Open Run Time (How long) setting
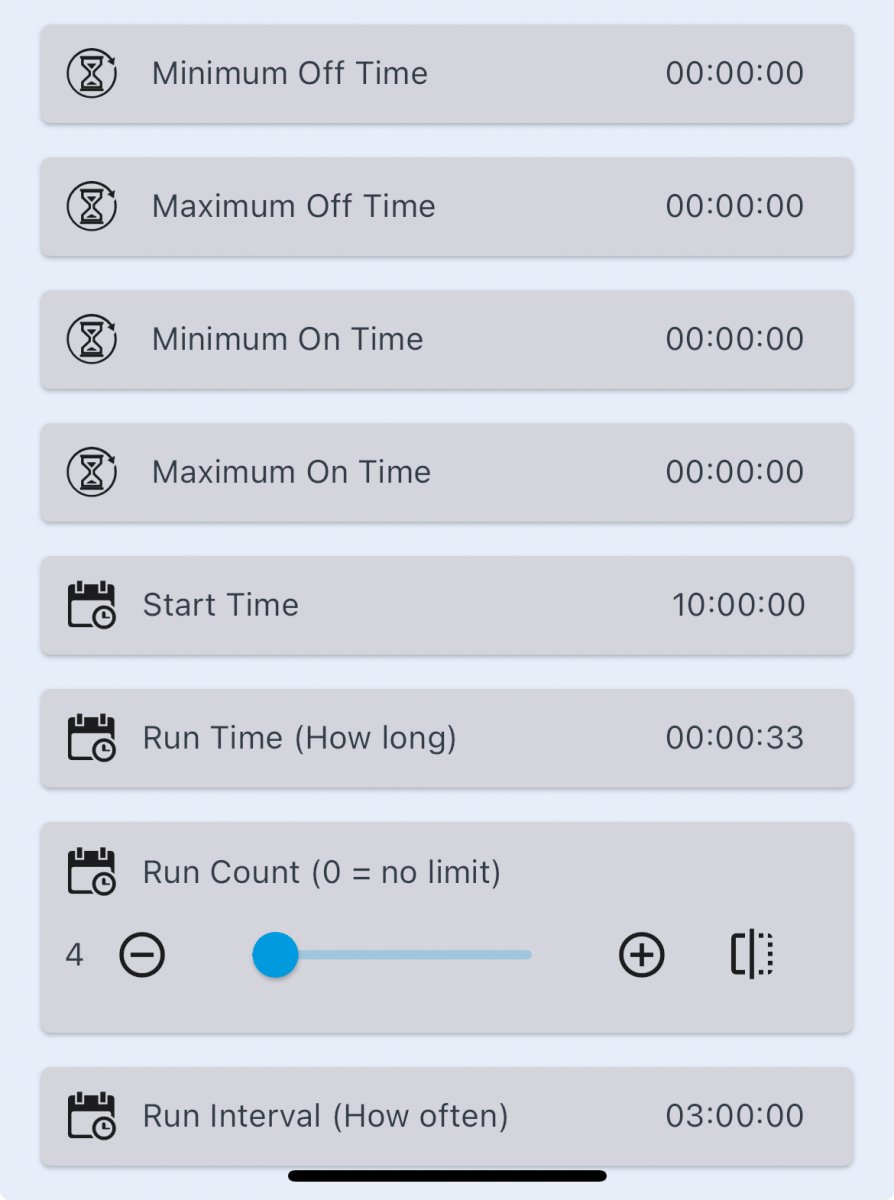Image resolution: width=894 pixels, height=1200 pixels. click(x=446, y=739)
